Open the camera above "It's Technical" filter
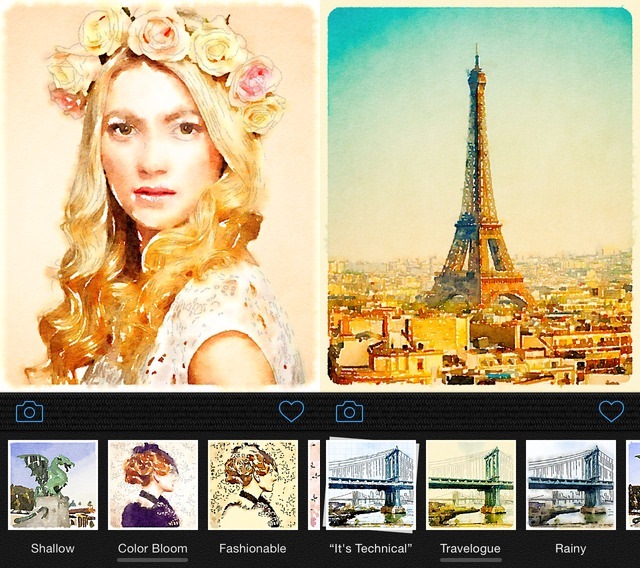Viewport: 640px width, 568px height. [x=349, y=411]
